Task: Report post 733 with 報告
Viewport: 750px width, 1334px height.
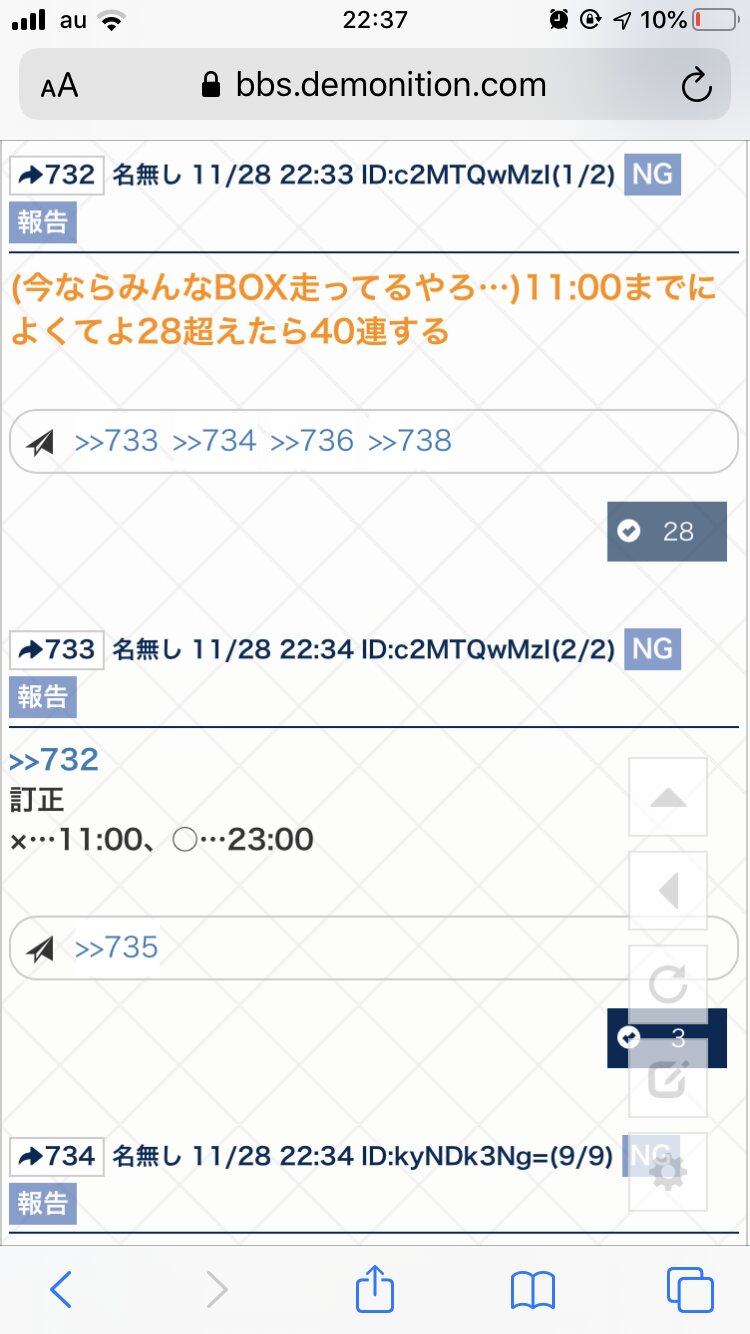Action: tap(43, 697)
